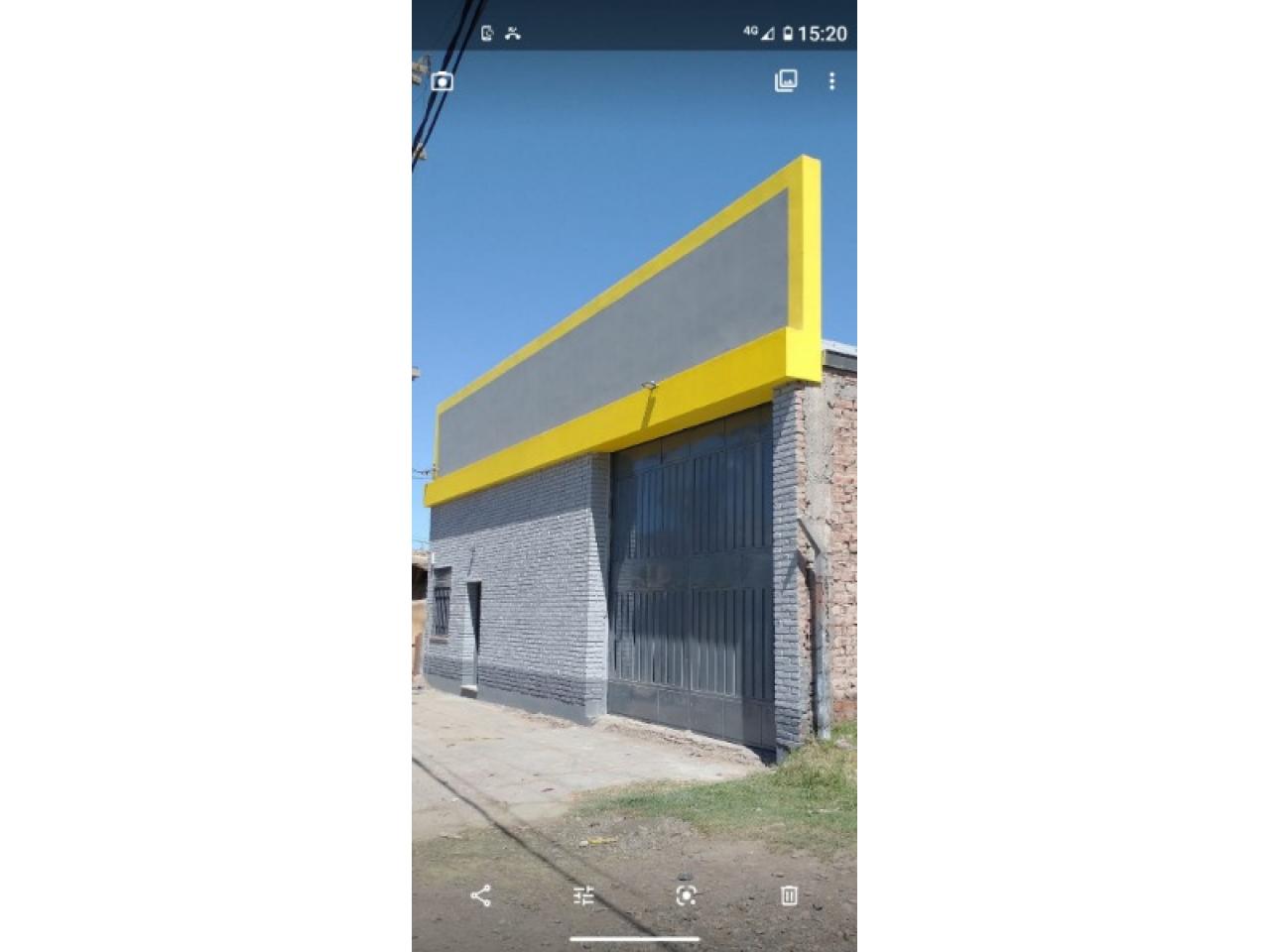Search the photo with Lens icon

click(686, 895)
